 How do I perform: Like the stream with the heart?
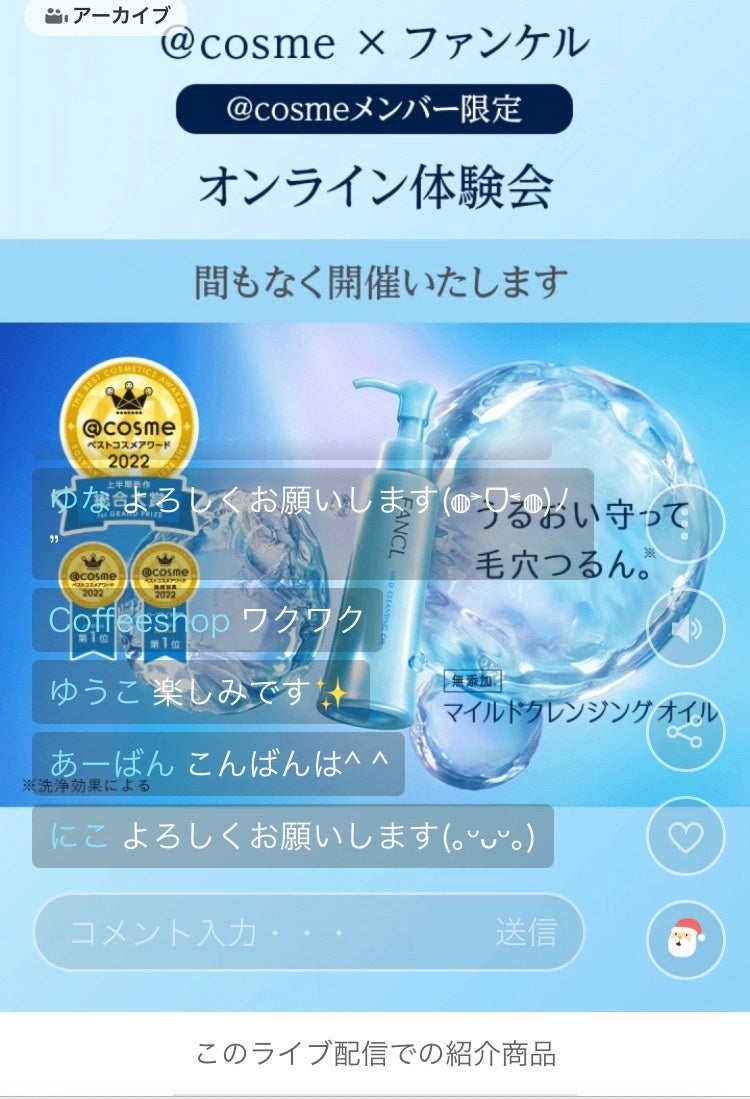(x=685, y=836)
